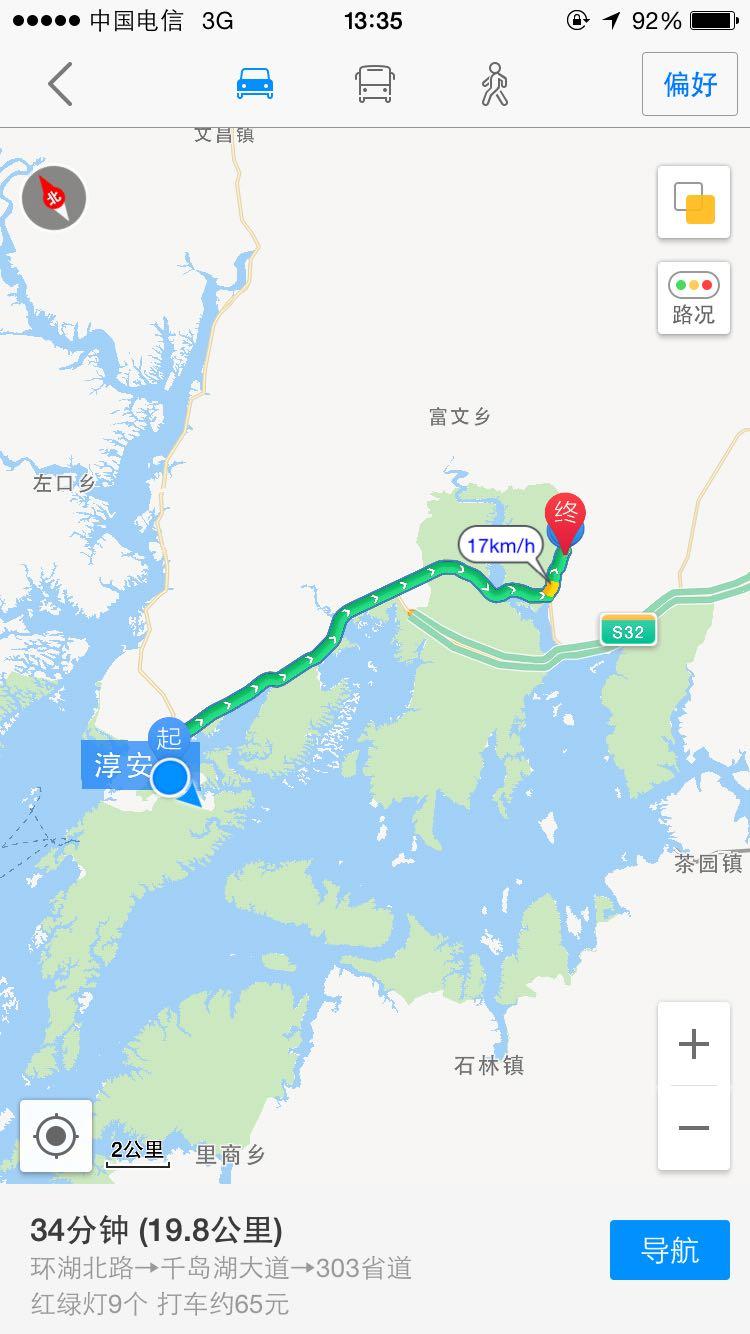Image resolution: width=750 pixels, height=1334 pixels.
Task: Center the map on my location
Action: pyautogui.click(x=56, y=1136)
